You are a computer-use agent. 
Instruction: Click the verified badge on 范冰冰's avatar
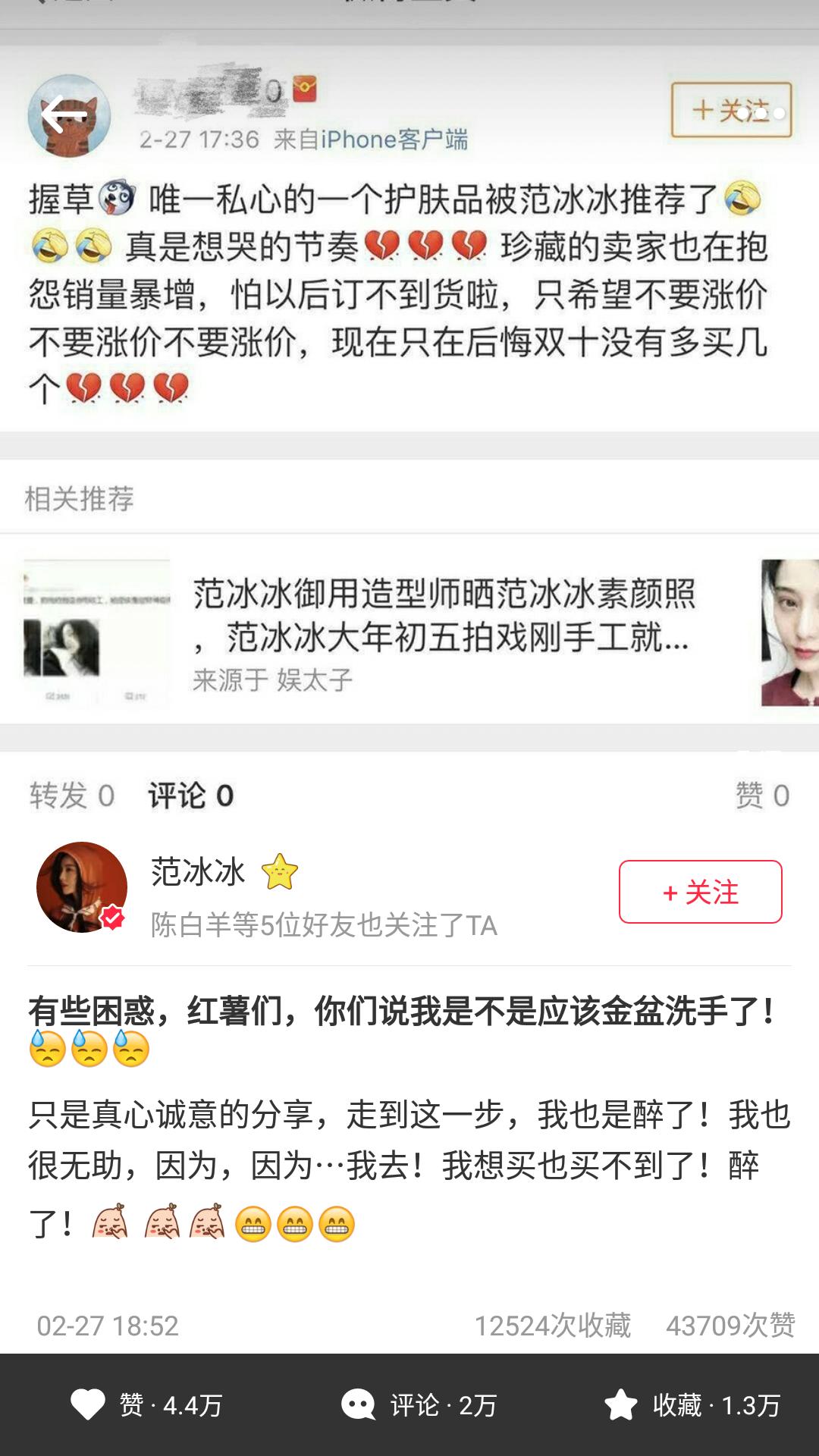pos(112,918)
